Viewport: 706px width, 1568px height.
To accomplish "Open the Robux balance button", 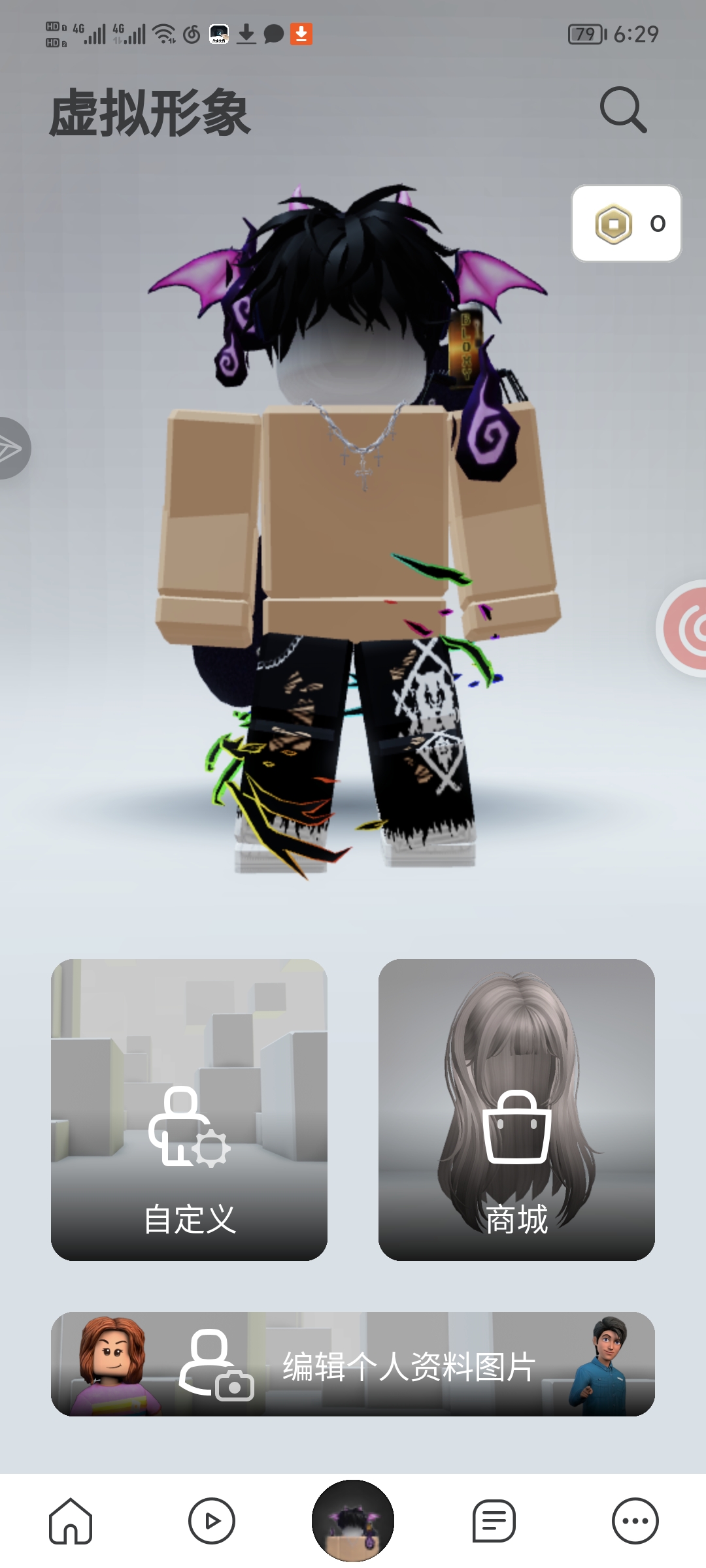I will 626,223.
